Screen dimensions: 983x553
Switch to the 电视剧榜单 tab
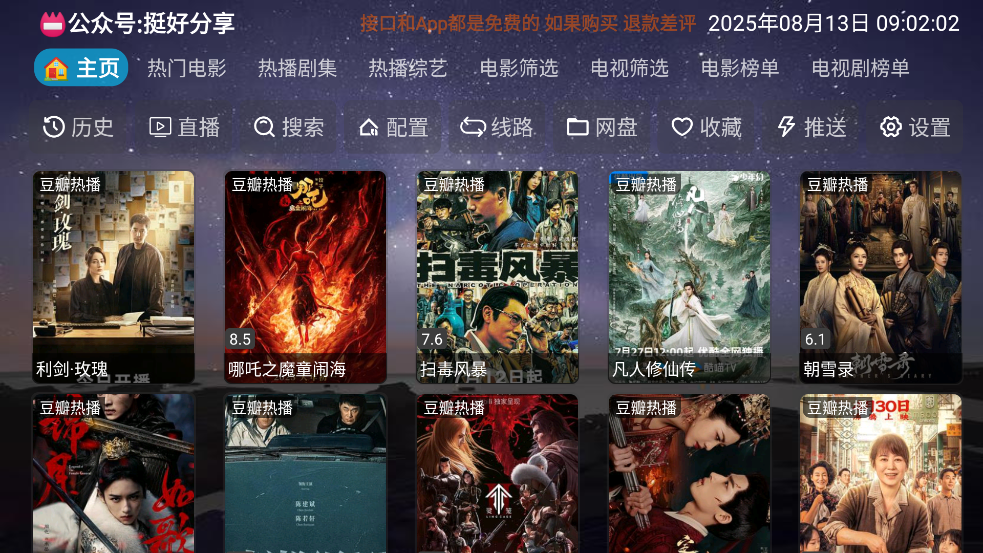pyautogui.click(x=861, y=68)
